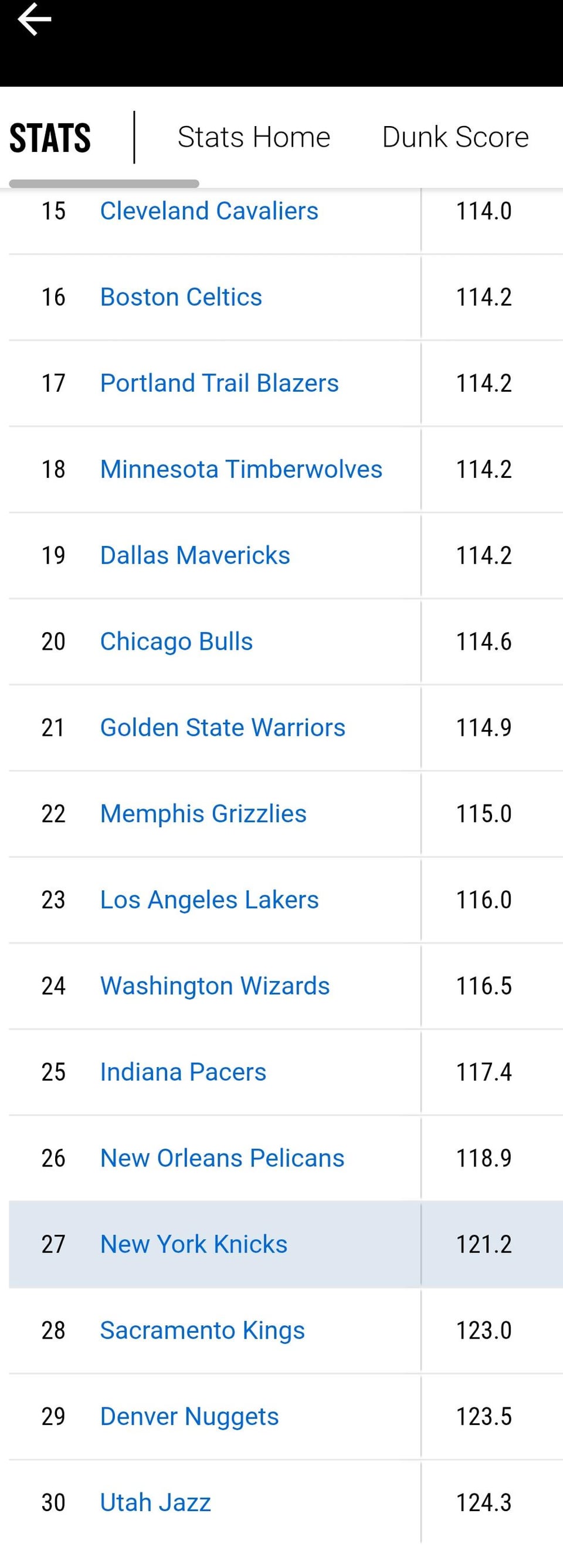This screenshot has height=1568, width=563.
Task: Select the Minnesota Timberwolves link
Action: [241, 469]
